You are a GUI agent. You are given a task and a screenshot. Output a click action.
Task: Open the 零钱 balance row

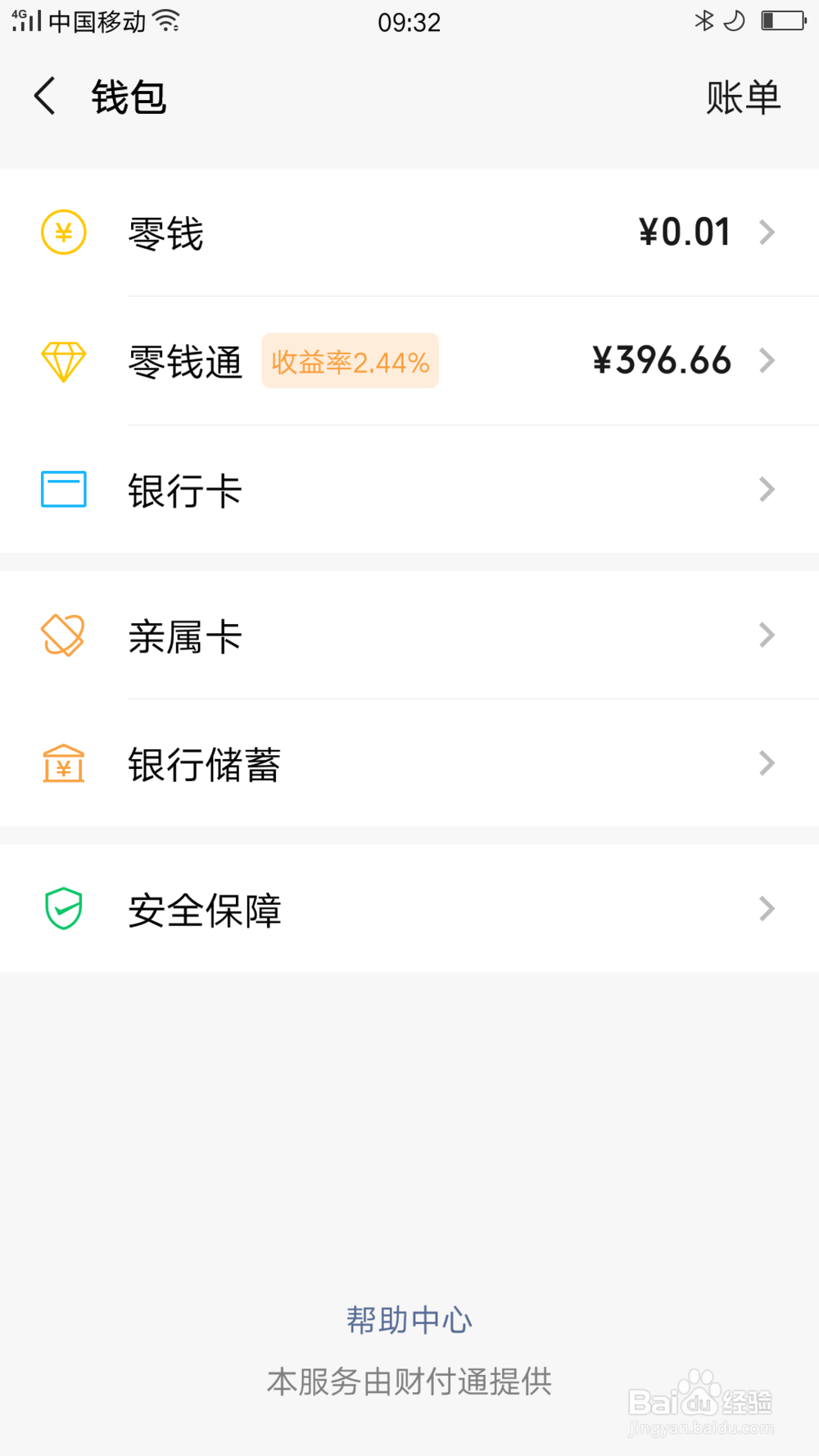coord(409,233)
